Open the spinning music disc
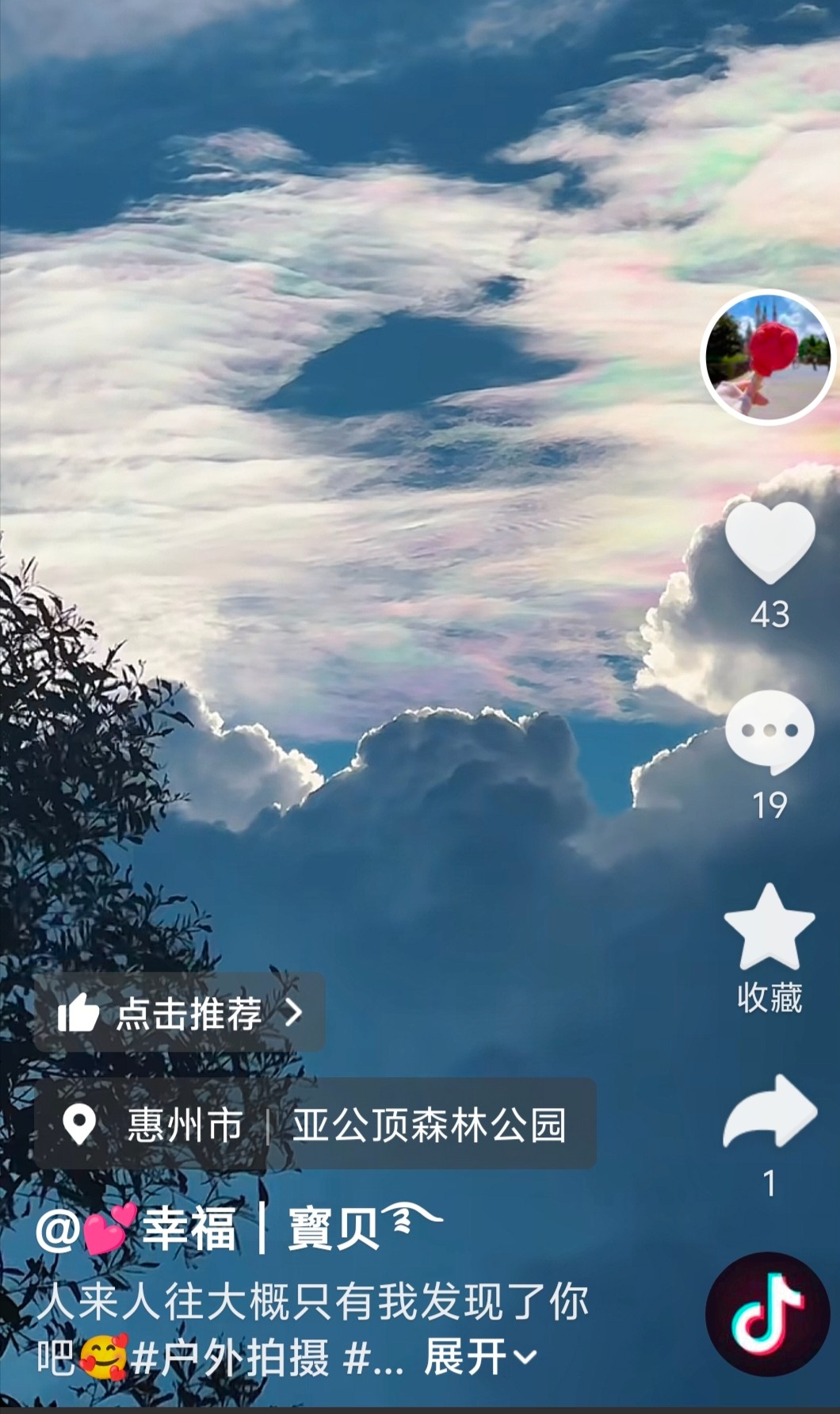 (x=767, y=1313)
